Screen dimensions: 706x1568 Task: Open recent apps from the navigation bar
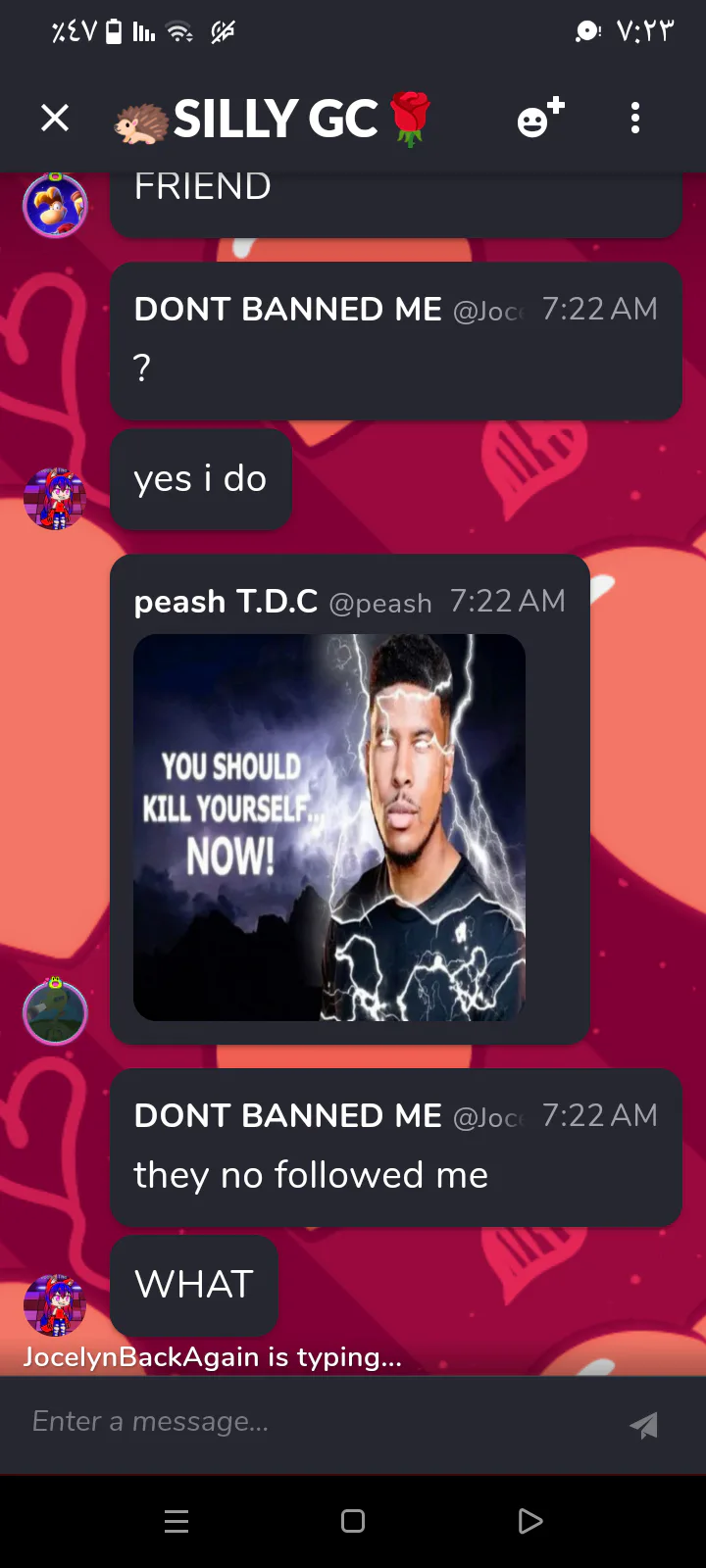coord(176,1521)
